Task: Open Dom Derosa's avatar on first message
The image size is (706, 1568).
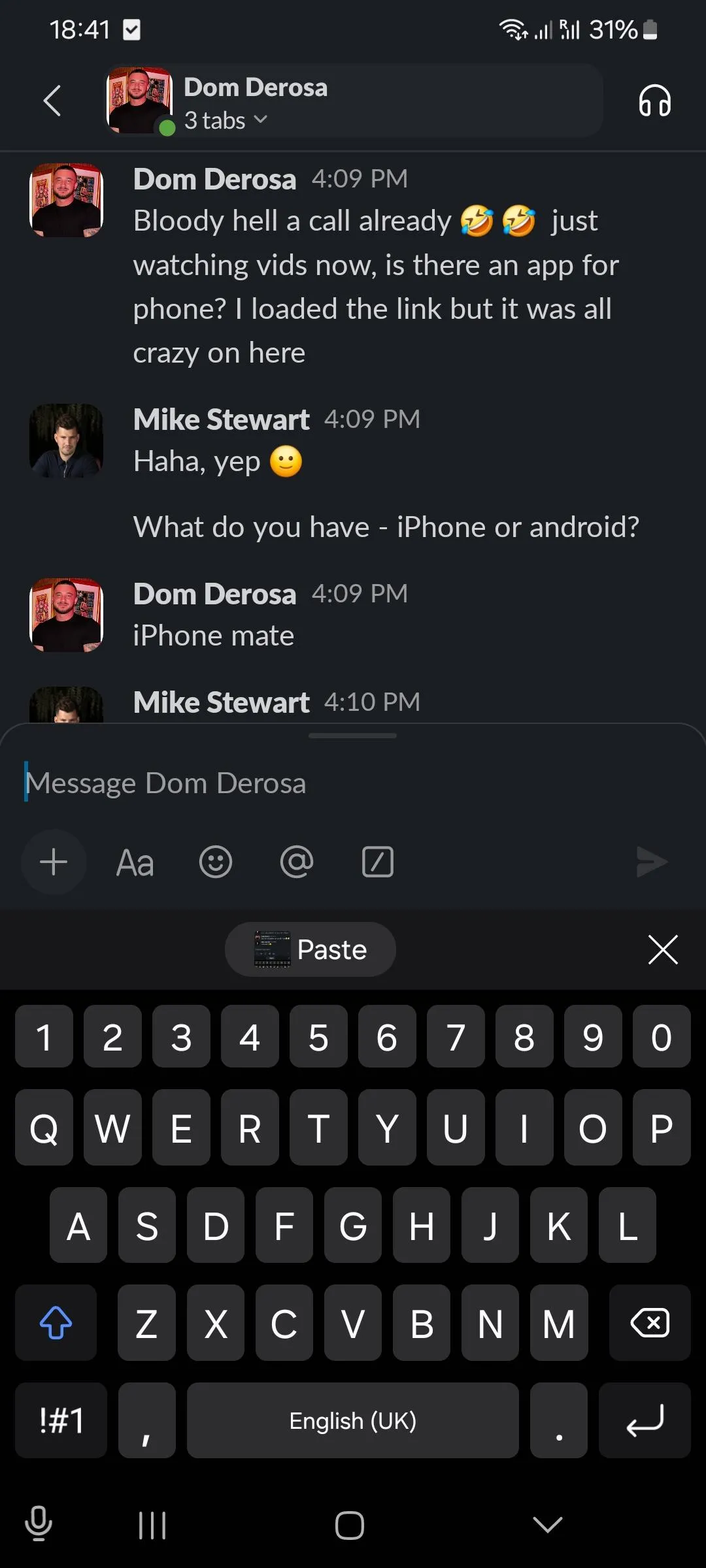Action: point(67,200)
